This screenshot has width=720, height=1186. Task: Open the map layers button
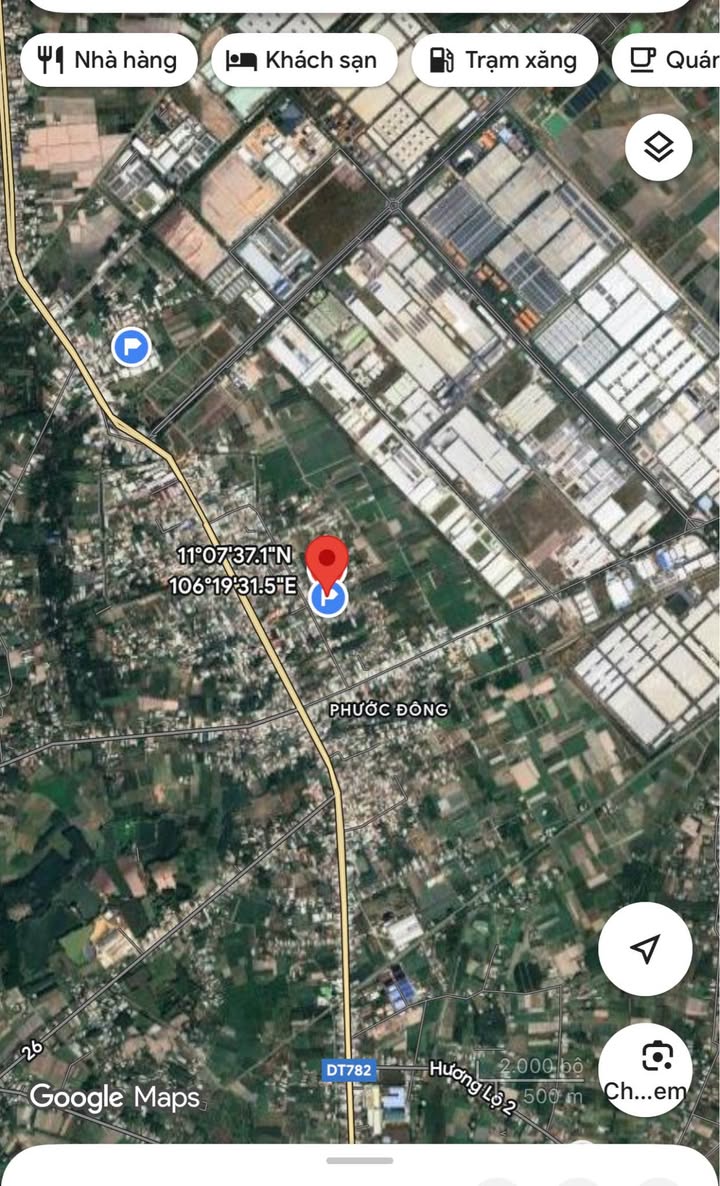point(659,148)
